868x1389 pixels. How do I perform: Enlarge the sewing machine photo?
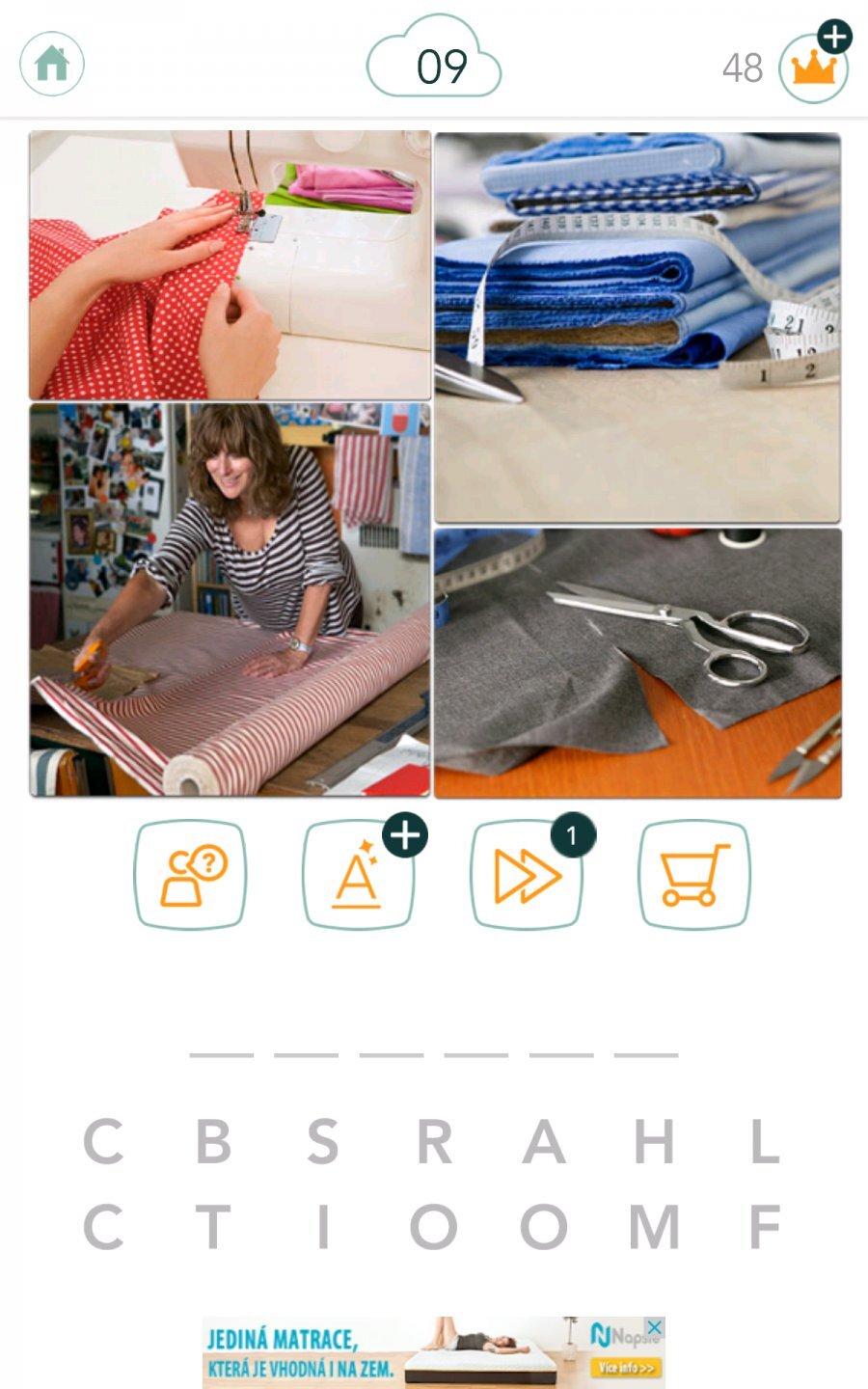pyautogui.click(x=230, y=265)
